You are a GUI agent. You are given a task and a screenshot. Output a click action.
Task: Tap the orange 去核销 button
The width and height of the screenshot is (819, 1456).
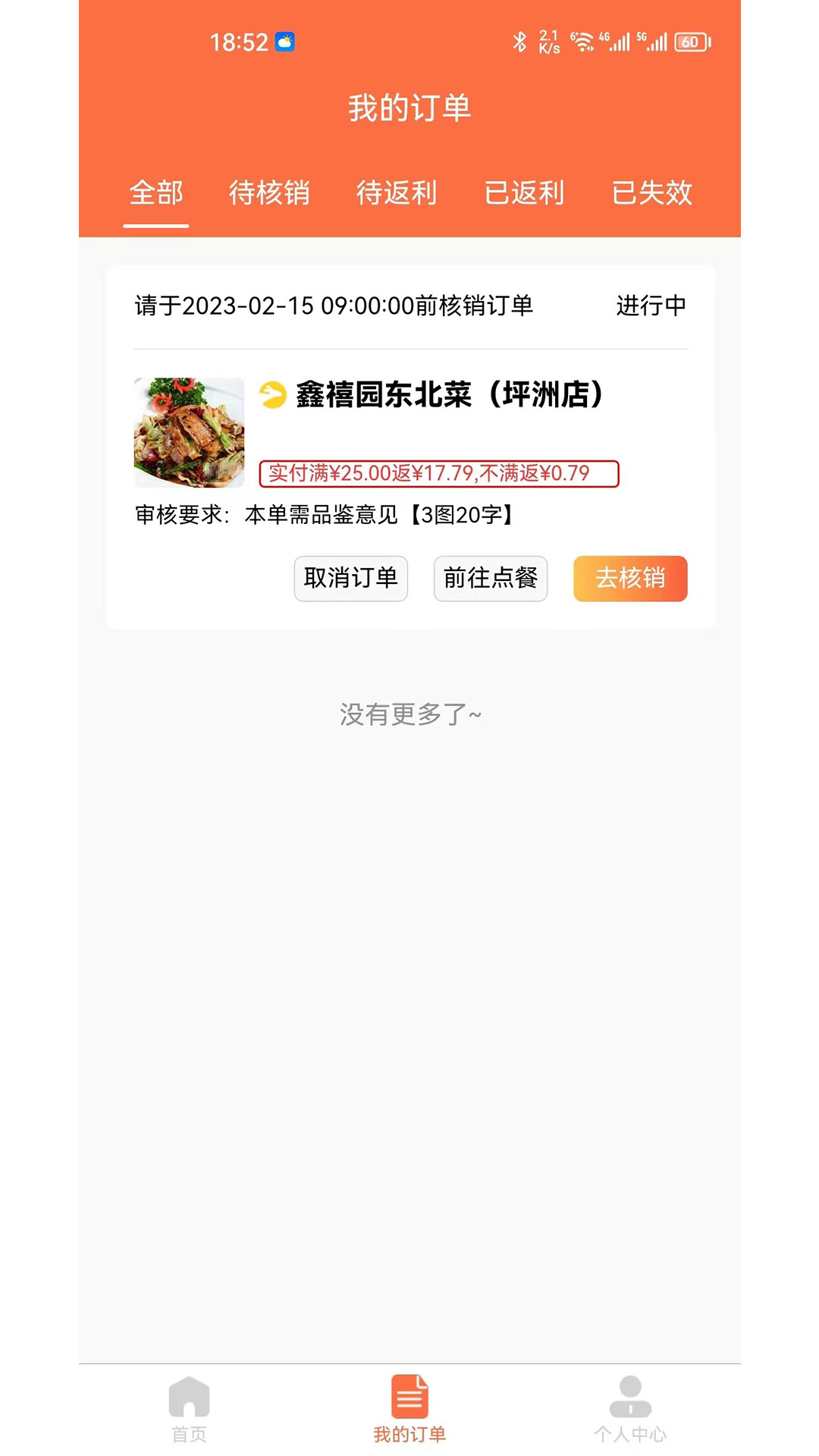click(630, 579)
